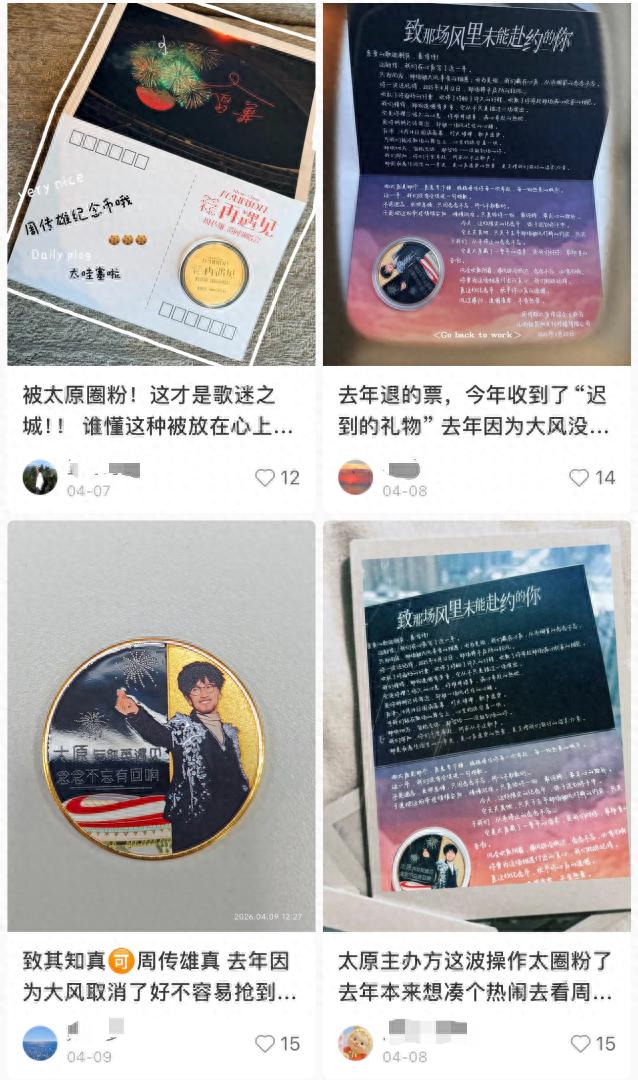638x1080 pixels.
Task: Open the post "太原主办方这波操作太圈粉了"
Action: click(x=477, y=976)
